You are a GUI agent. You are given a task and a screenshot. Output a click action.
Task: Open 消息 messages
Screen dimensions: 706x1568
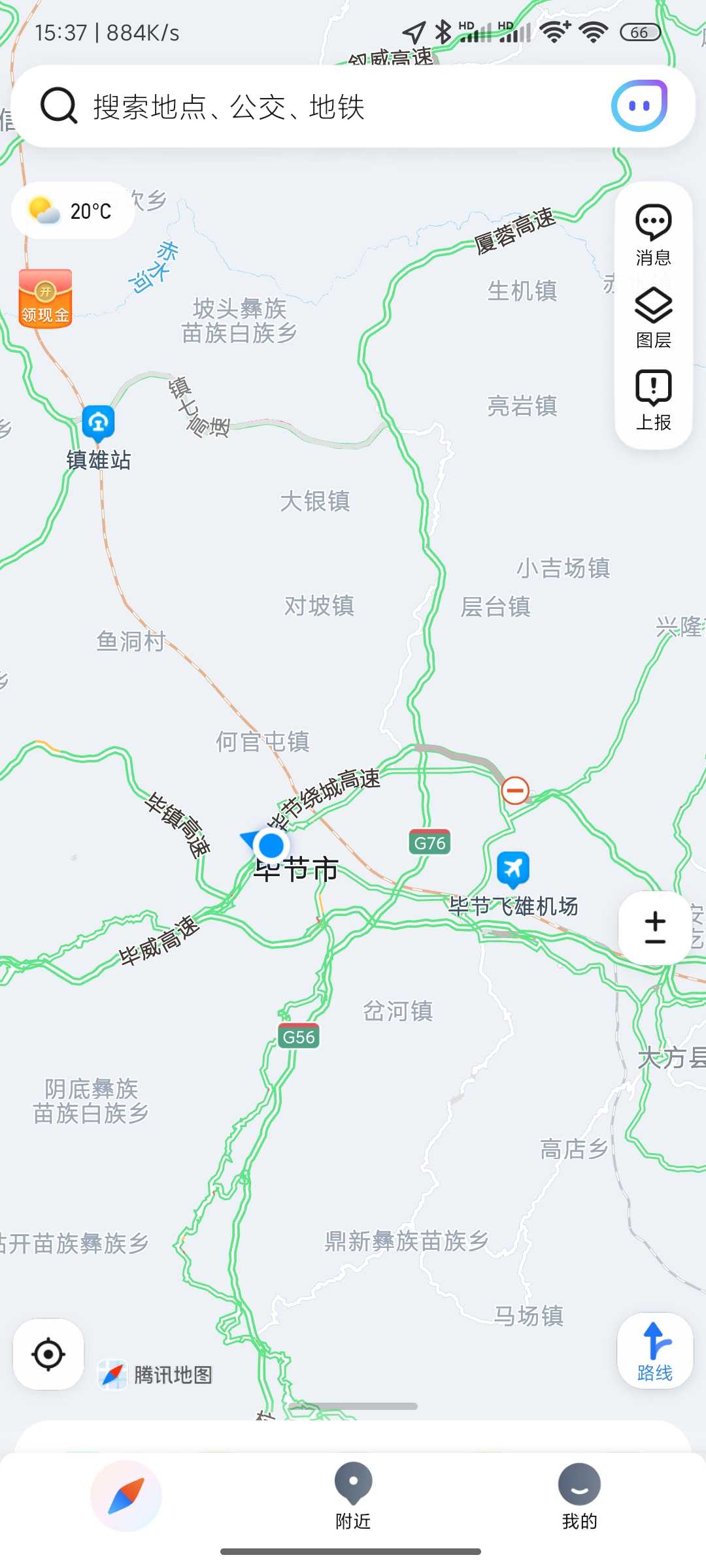pos(653,234)
